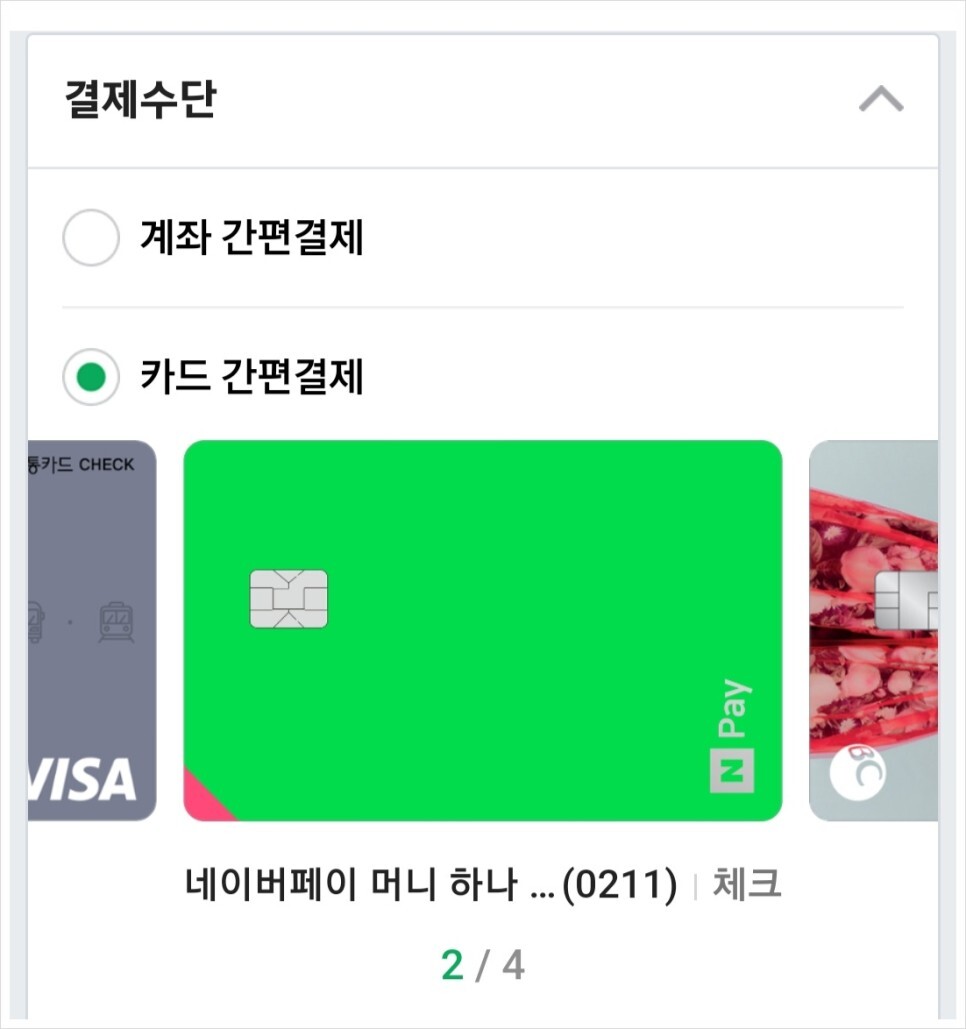Click the EMV chip on the Naver Pay card
This screenshot has height=1029, width=966.
286,597
